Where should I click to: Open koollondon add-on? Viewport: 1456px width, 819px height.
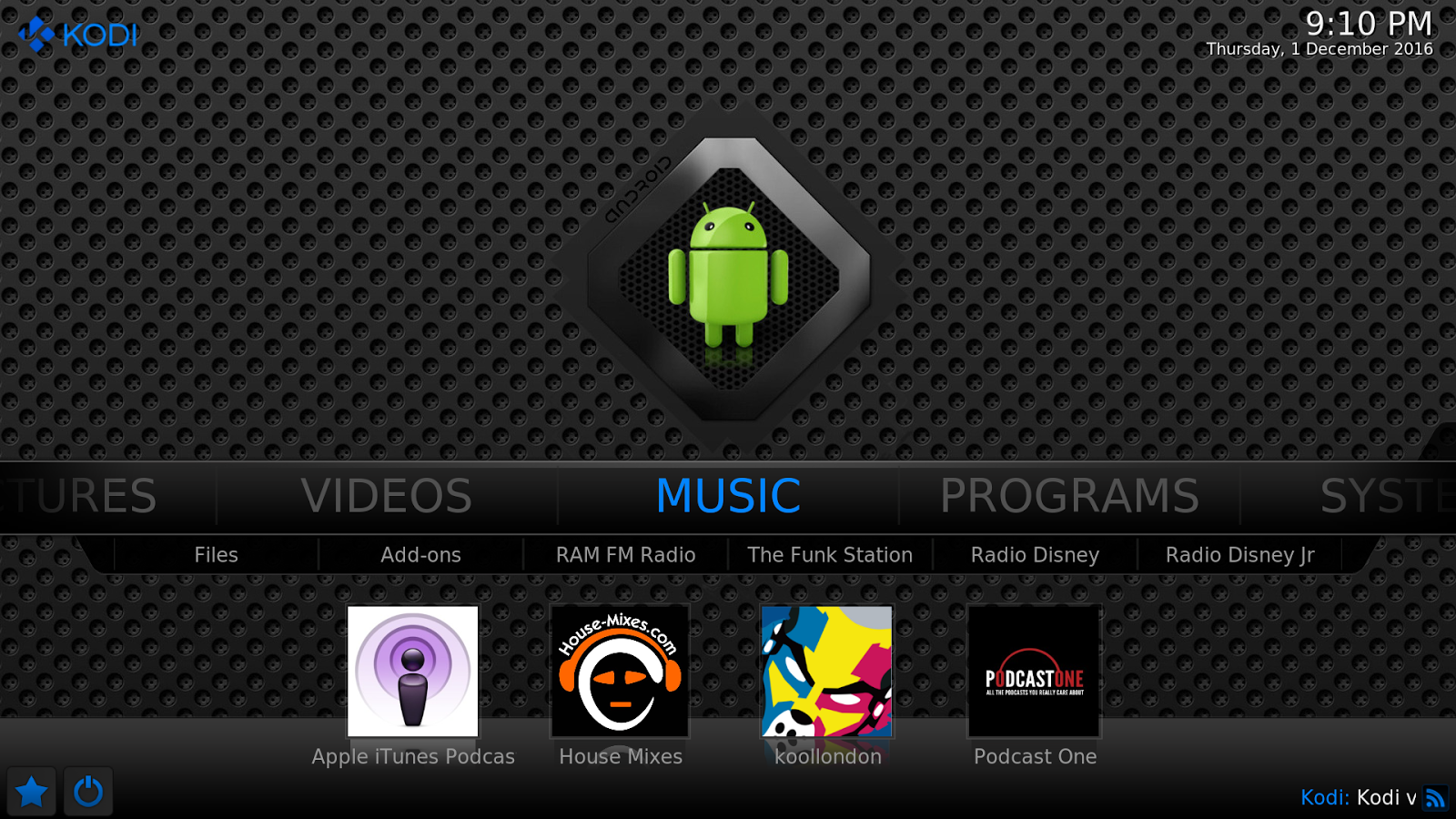tap(827, 672)
